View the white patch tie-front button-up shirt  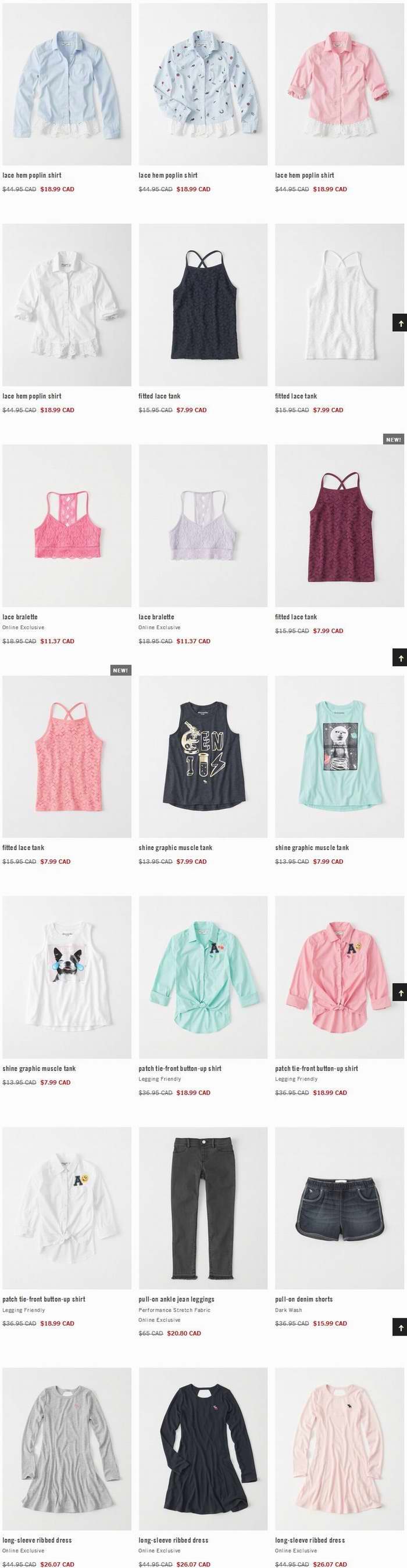coord(66,1208)
